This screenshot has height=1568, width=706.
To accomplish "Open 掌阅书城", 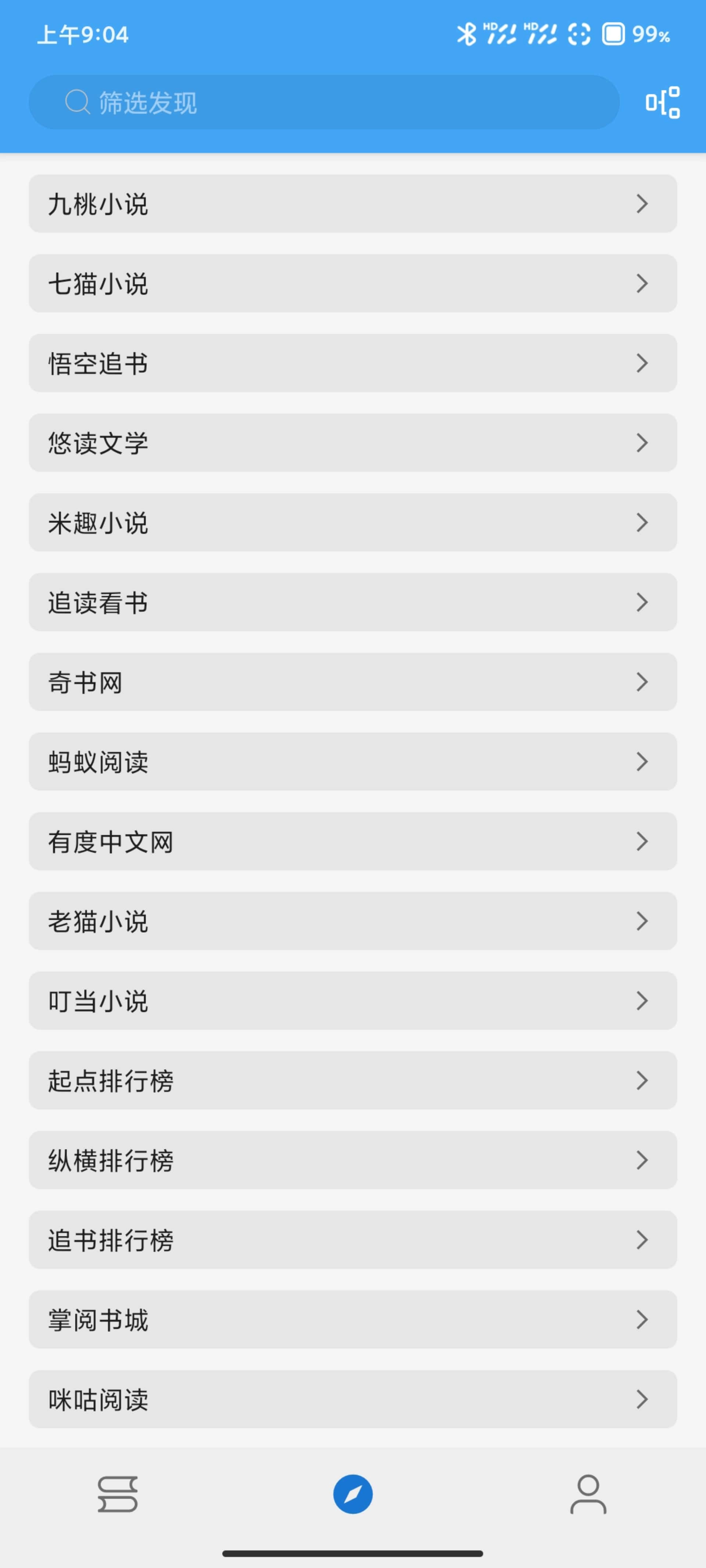I will pos(353,1320).
